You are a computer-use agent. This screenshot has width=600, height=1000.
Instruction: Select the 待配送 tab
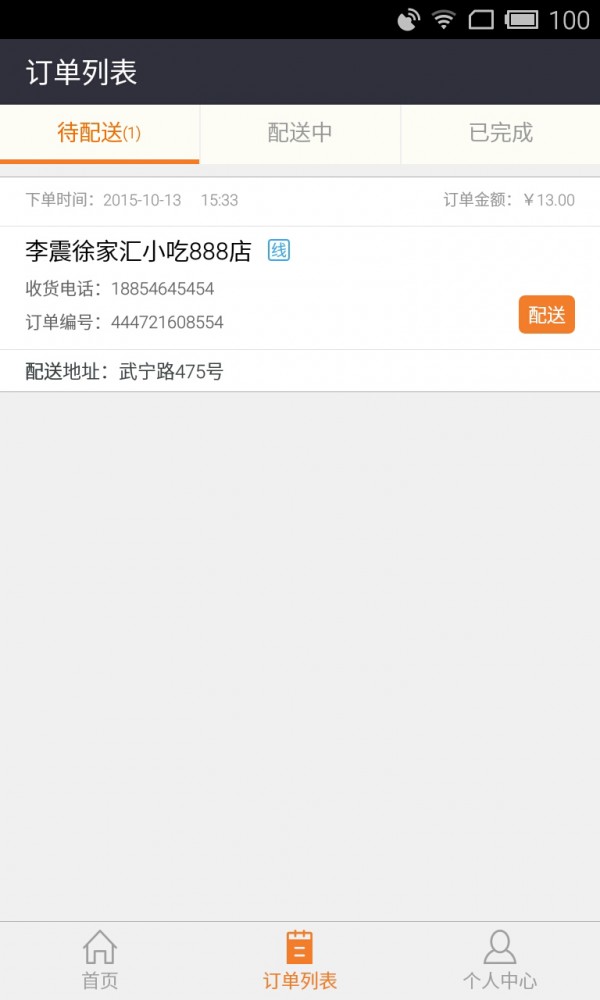99,133
